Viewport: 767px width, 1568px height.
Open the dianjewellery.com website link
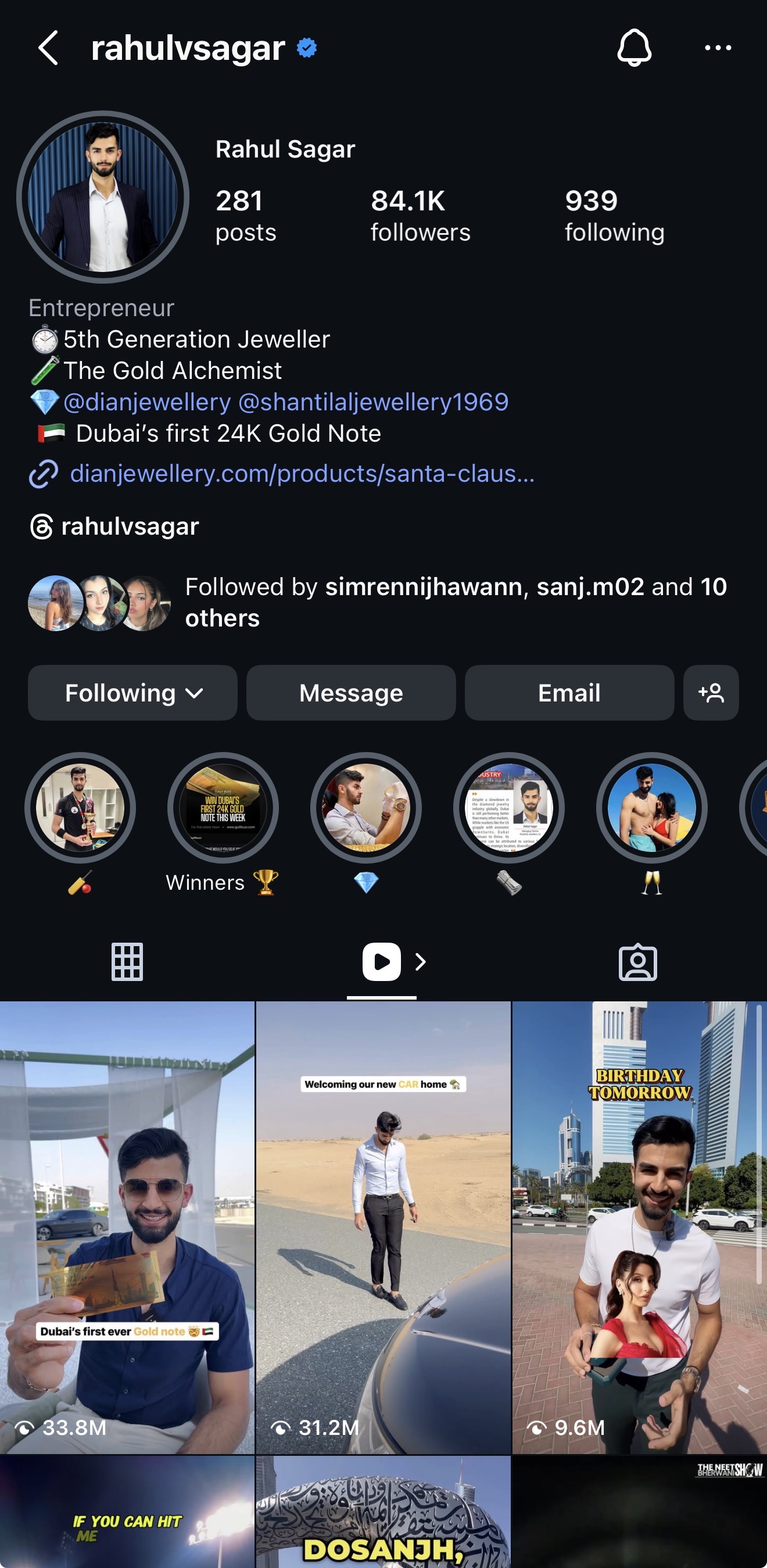(302, 474)
